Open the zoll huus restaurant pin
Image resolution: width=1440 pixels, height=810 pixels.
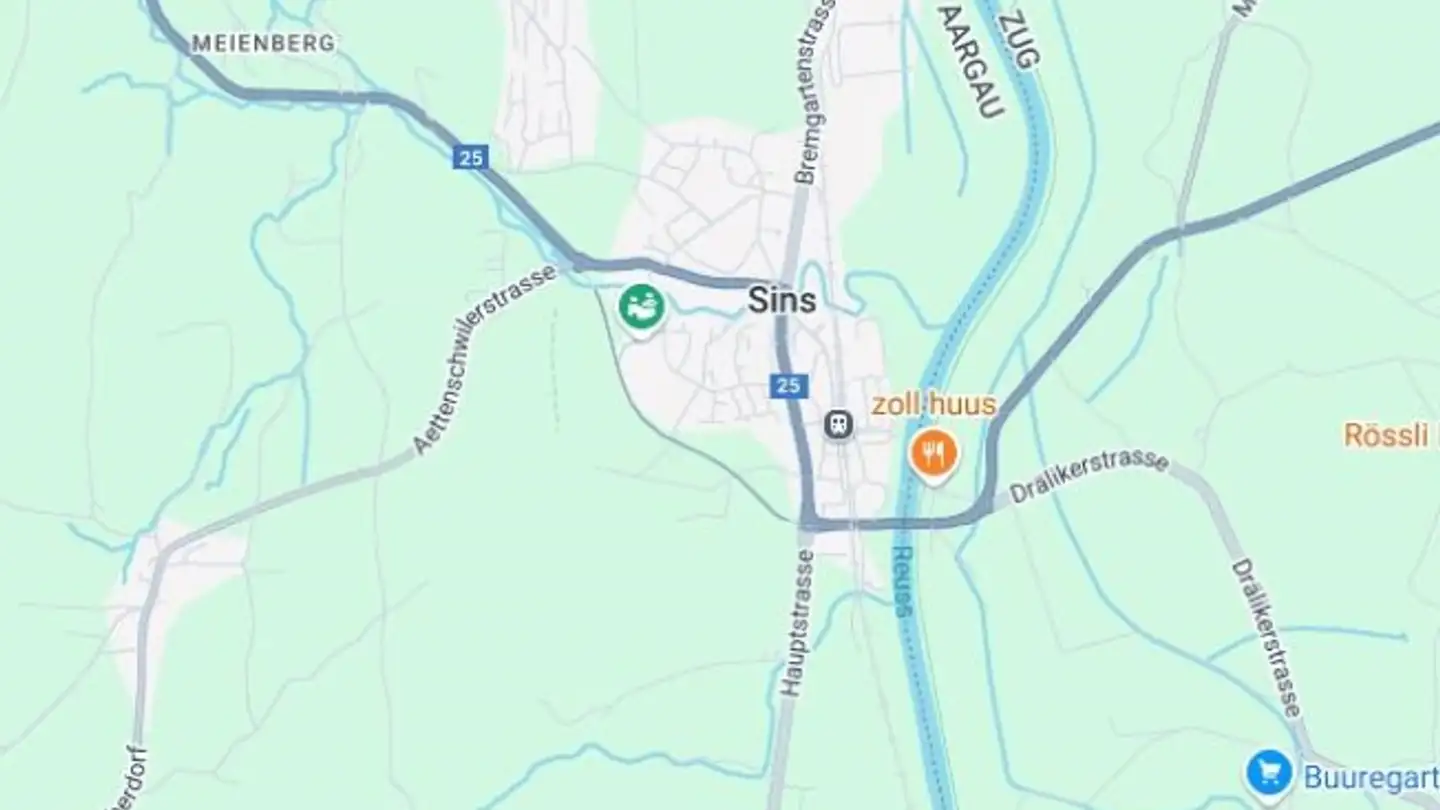(x=933, y=453)
